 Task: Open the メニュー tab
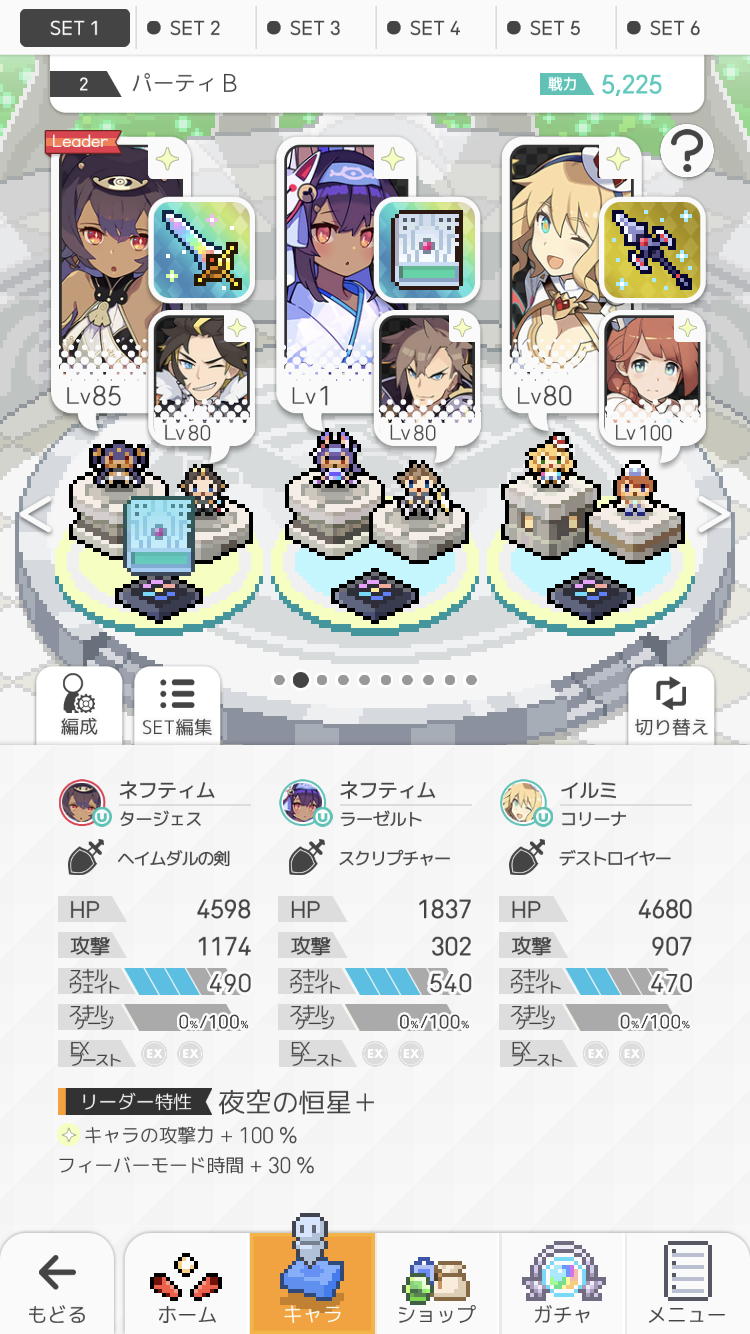687,1286
